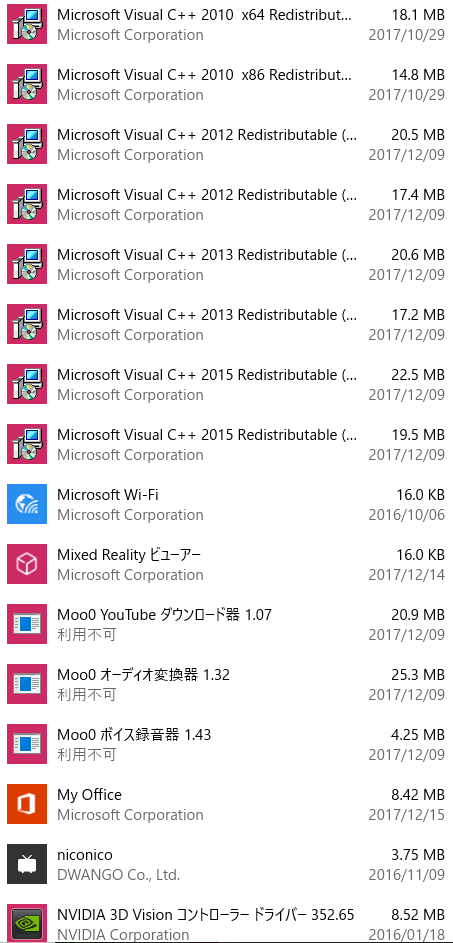The image size is (453, 943).
Task: Choose the 22.5 MB Visual C++ 2015 entry
Action: [x=226, y=384]
